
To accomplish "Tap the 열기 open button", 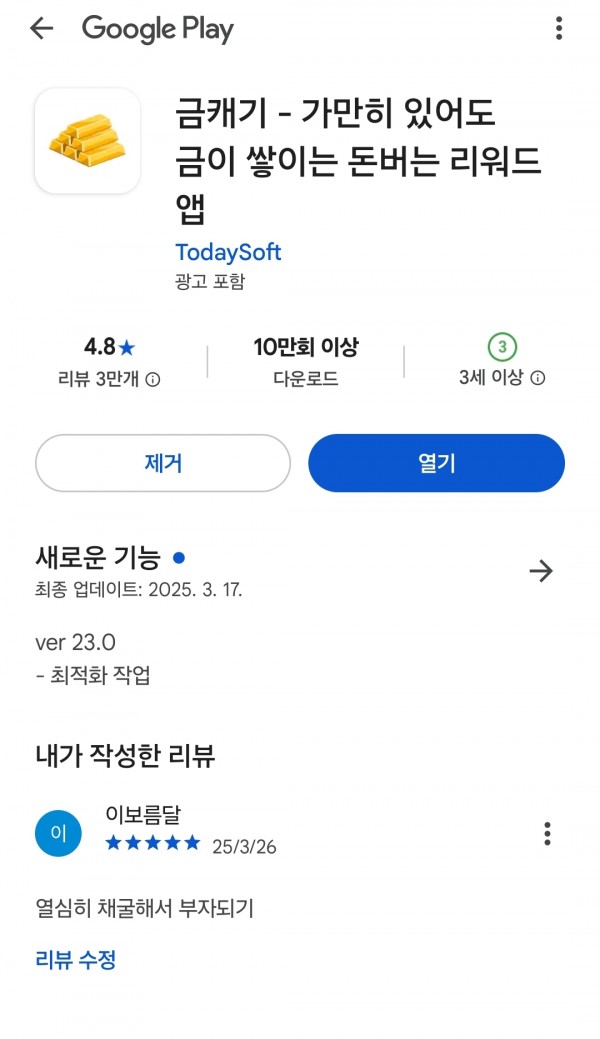I will (x=436, y=463).
